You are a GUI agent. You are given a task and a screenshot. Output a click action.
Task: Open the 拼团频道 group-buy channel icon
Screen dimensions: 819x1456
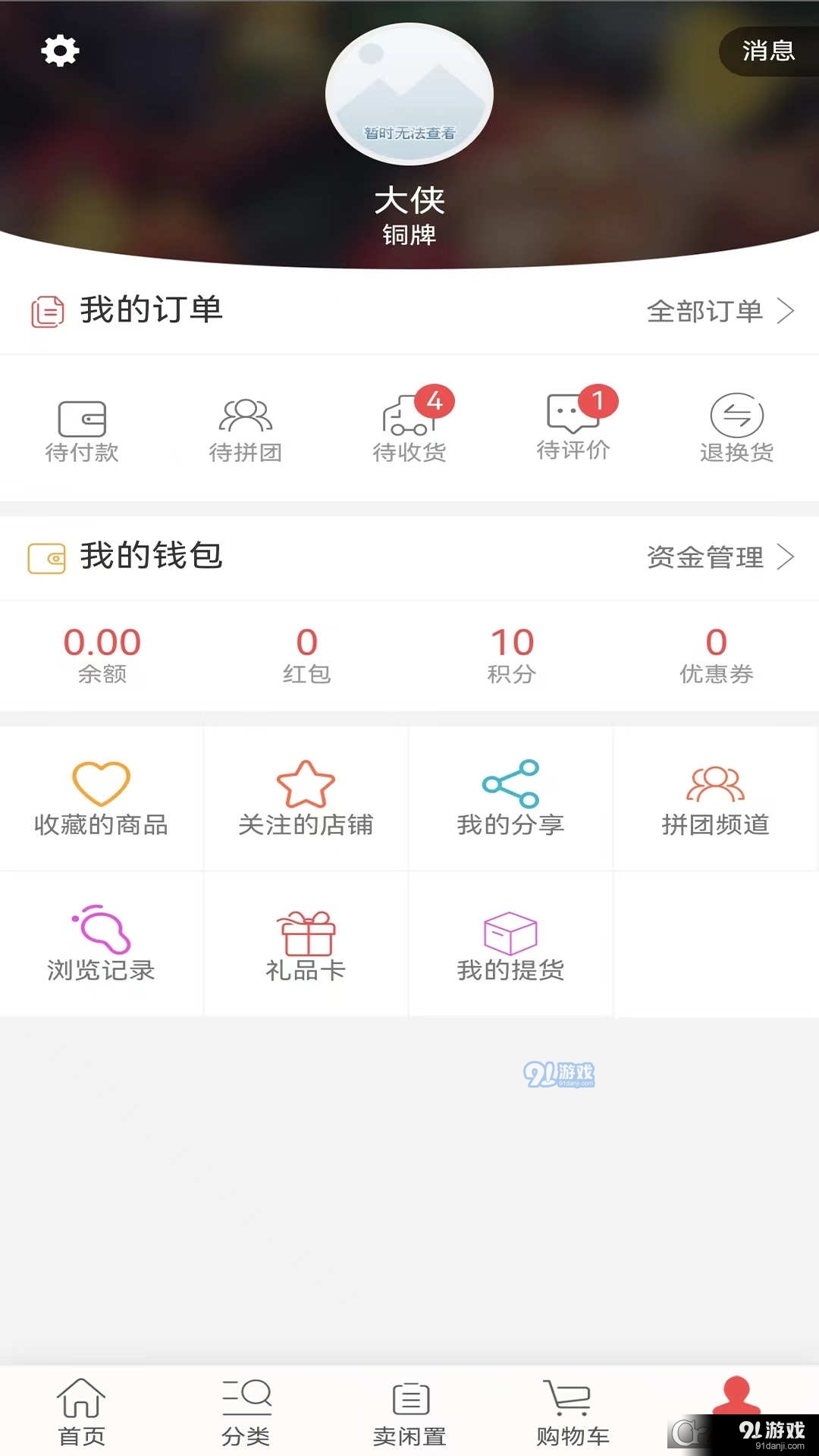pos(714,796)
